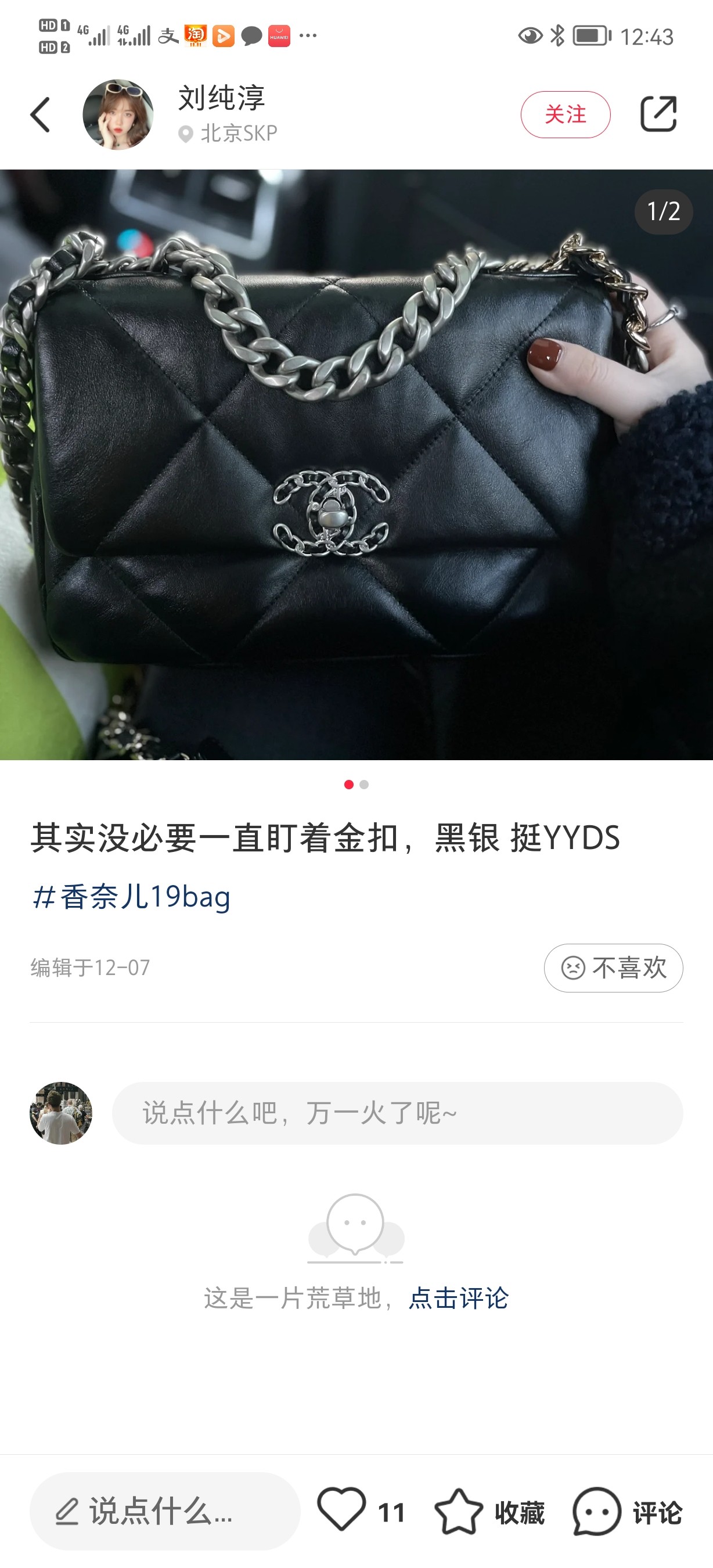Open 刘纯淳's profile avatar
Screen dimensions: 713x1568
click(118, 114)
